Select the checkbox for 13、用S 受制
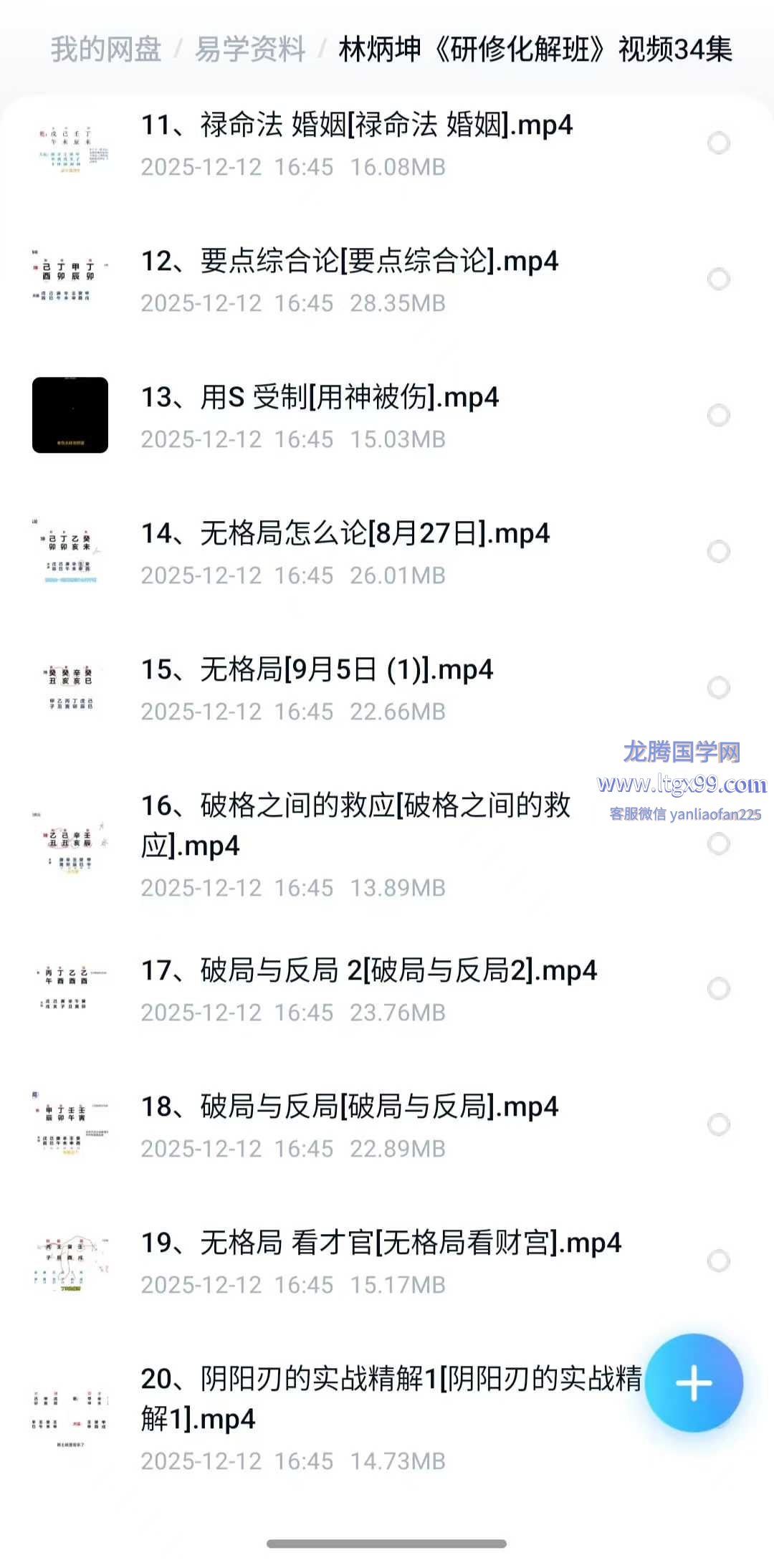The height and width of the screenshot is (1568, 774). (718, 415)
